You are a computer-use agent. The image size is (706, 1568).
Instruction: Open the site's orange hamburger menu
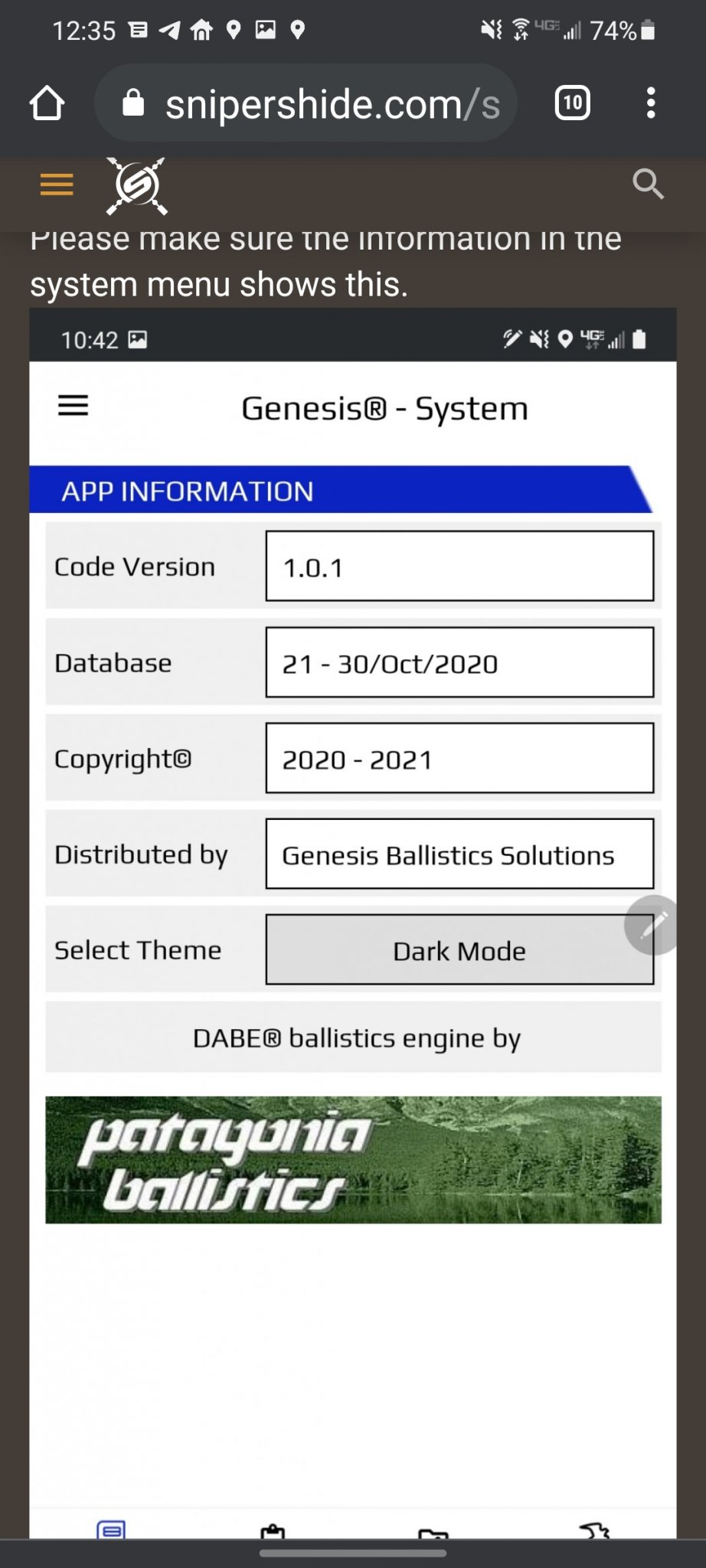point(57,185)
